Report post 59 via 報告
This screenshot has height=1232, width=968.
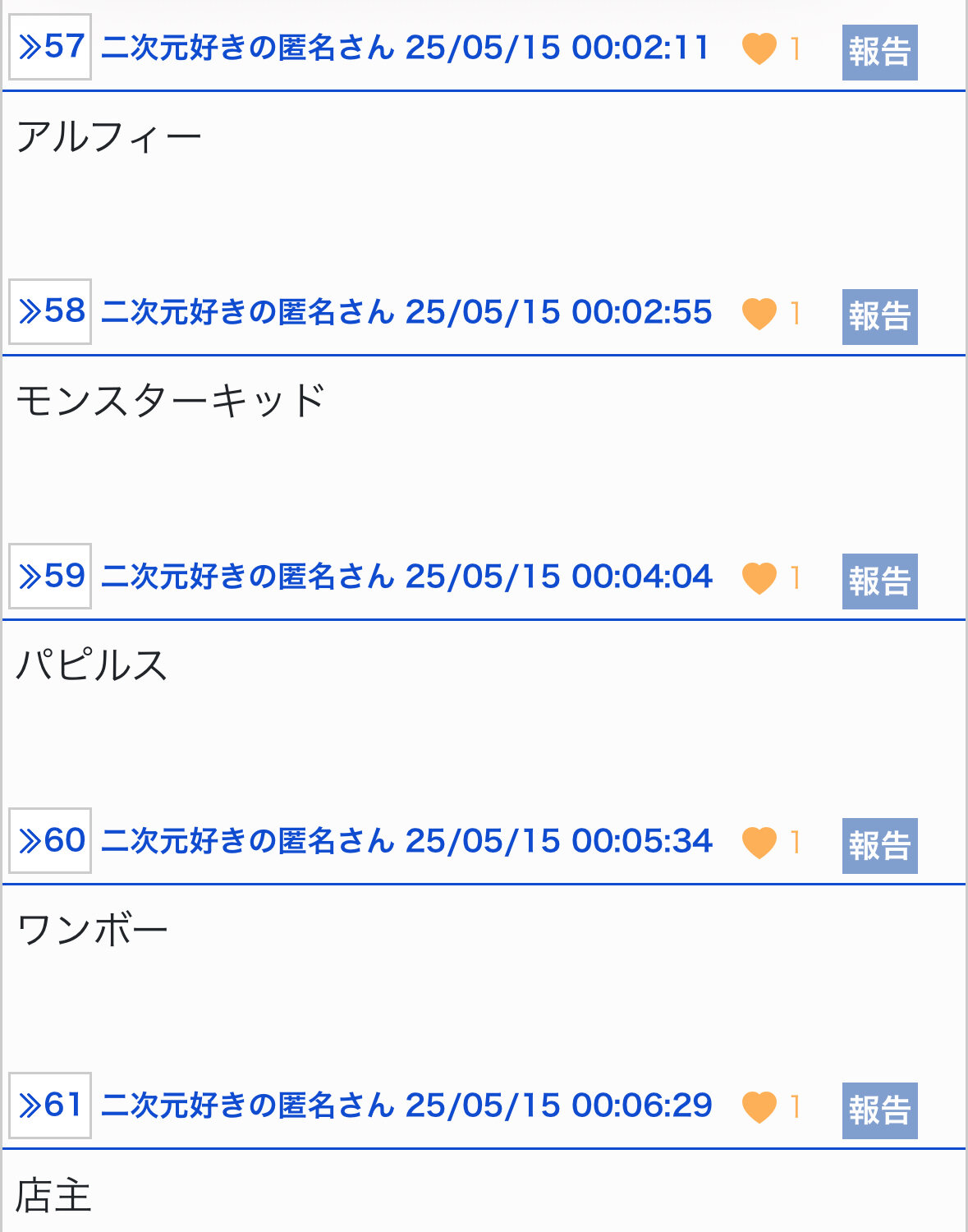click(x=879, y=581)
